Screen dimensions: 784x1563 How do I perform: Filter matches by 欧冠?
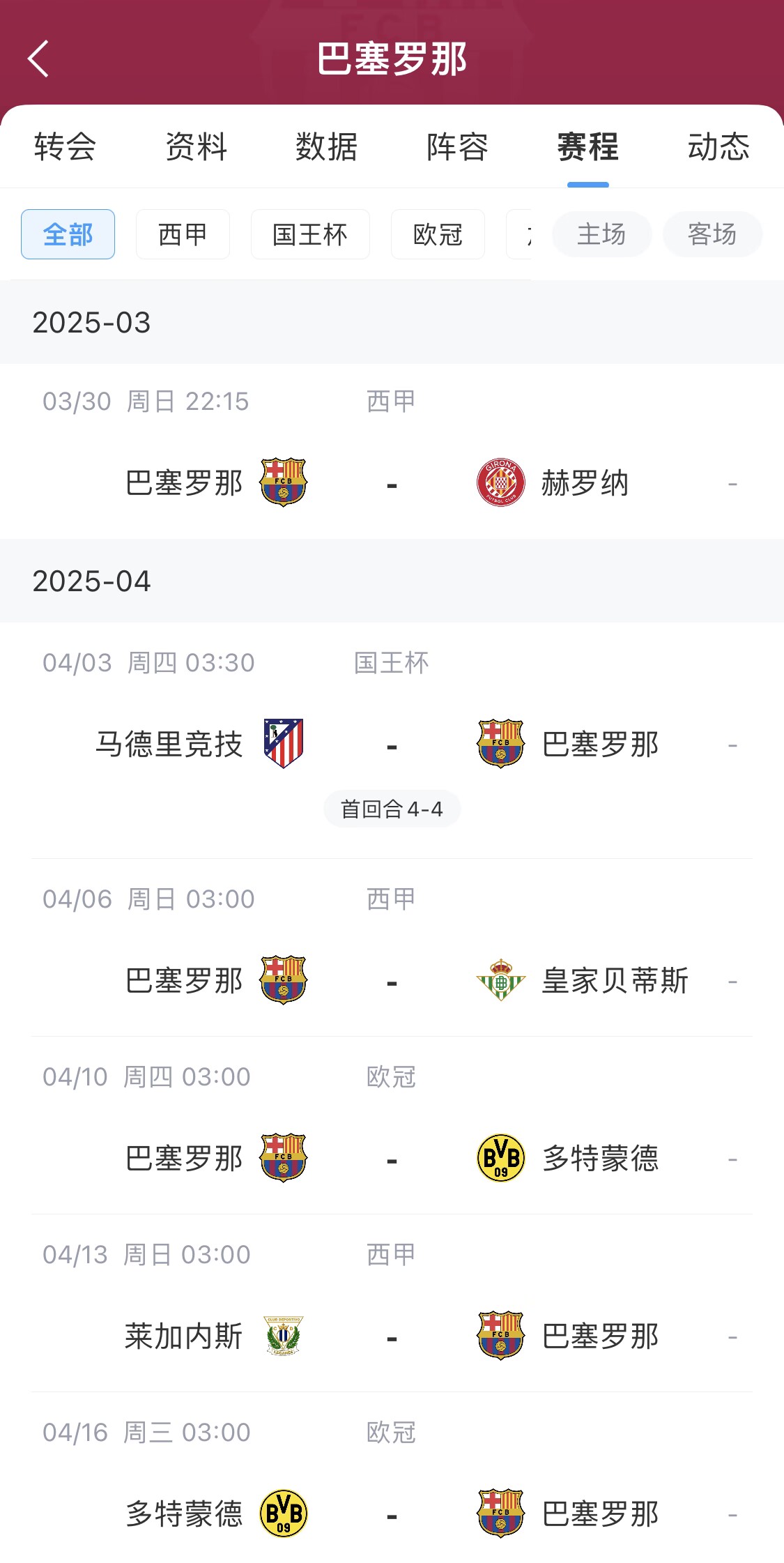(x=438, y=234)
